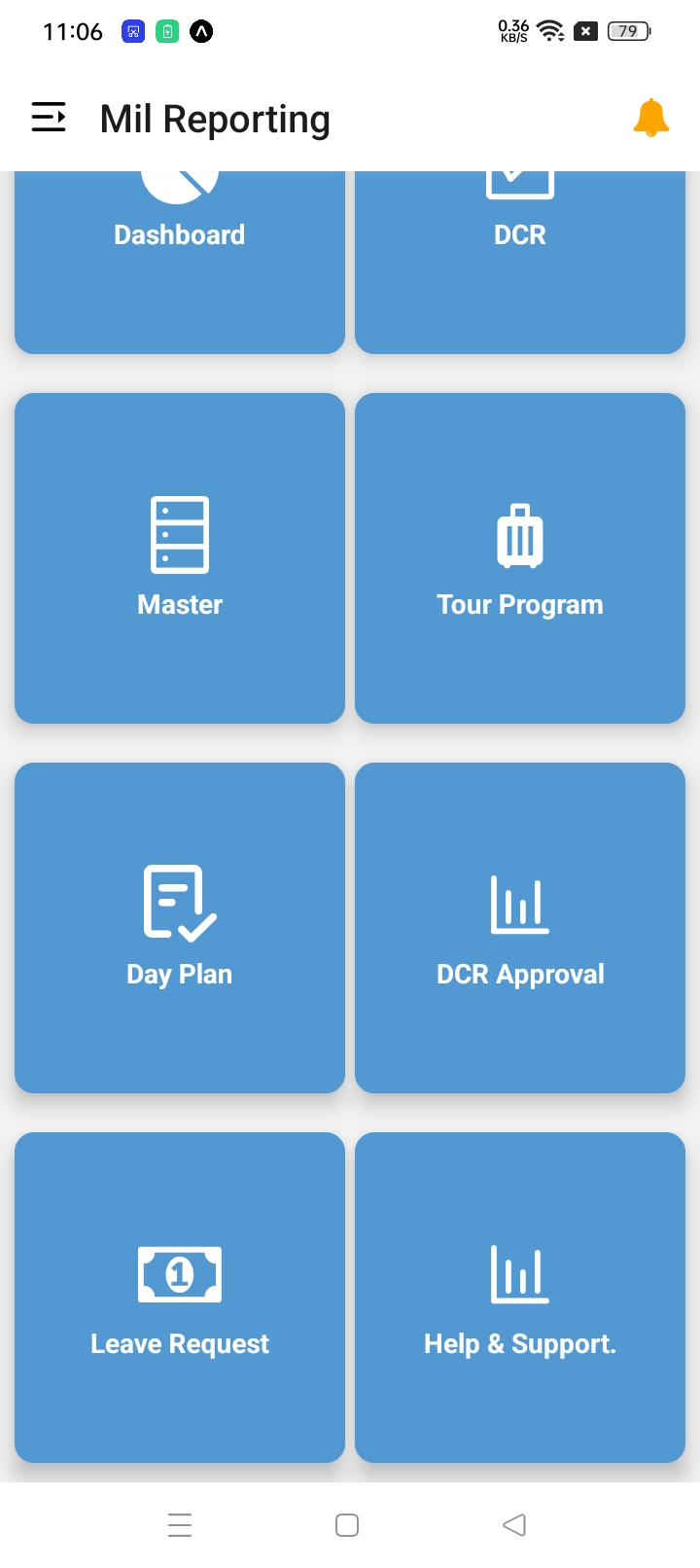
Task: Open the DCR tile
Action: (520, 263)
